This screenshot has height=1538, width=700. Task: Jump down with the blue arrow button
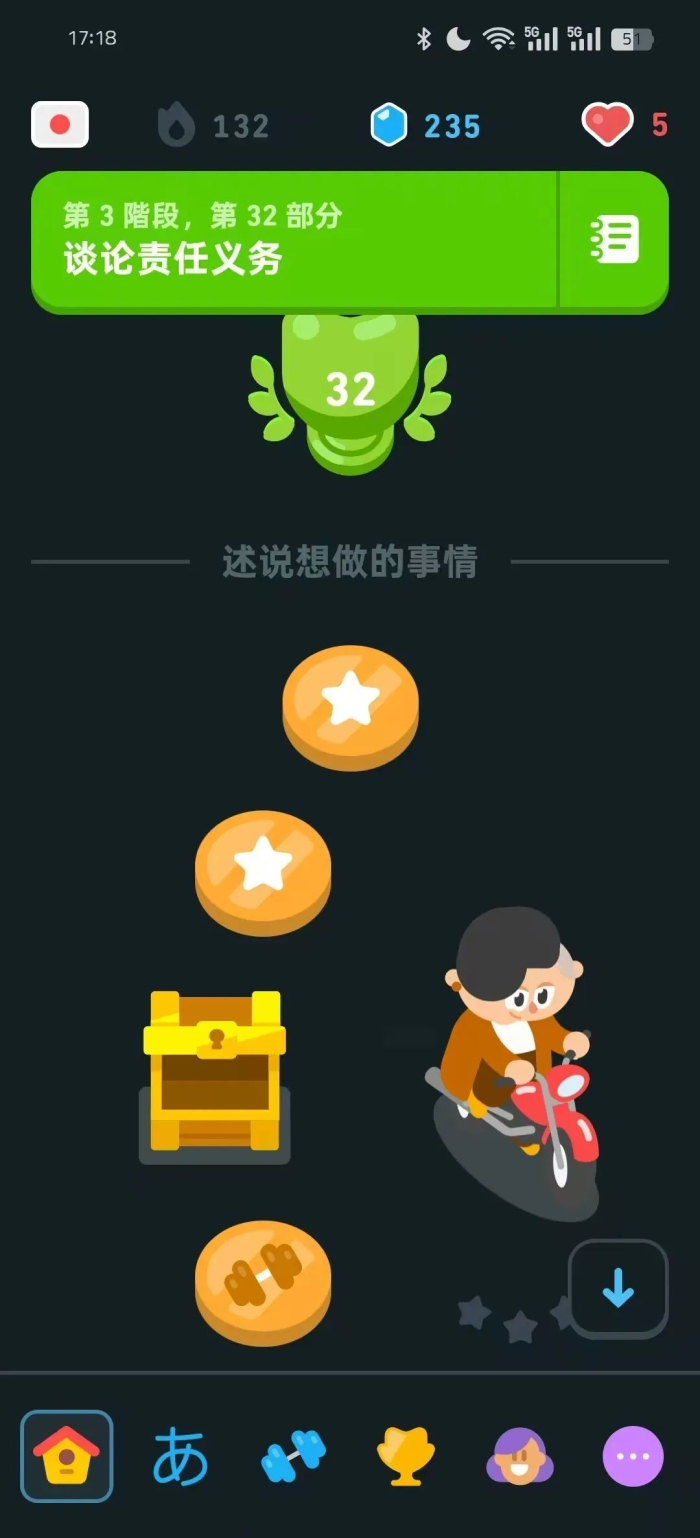click(x=618, y=1288)
